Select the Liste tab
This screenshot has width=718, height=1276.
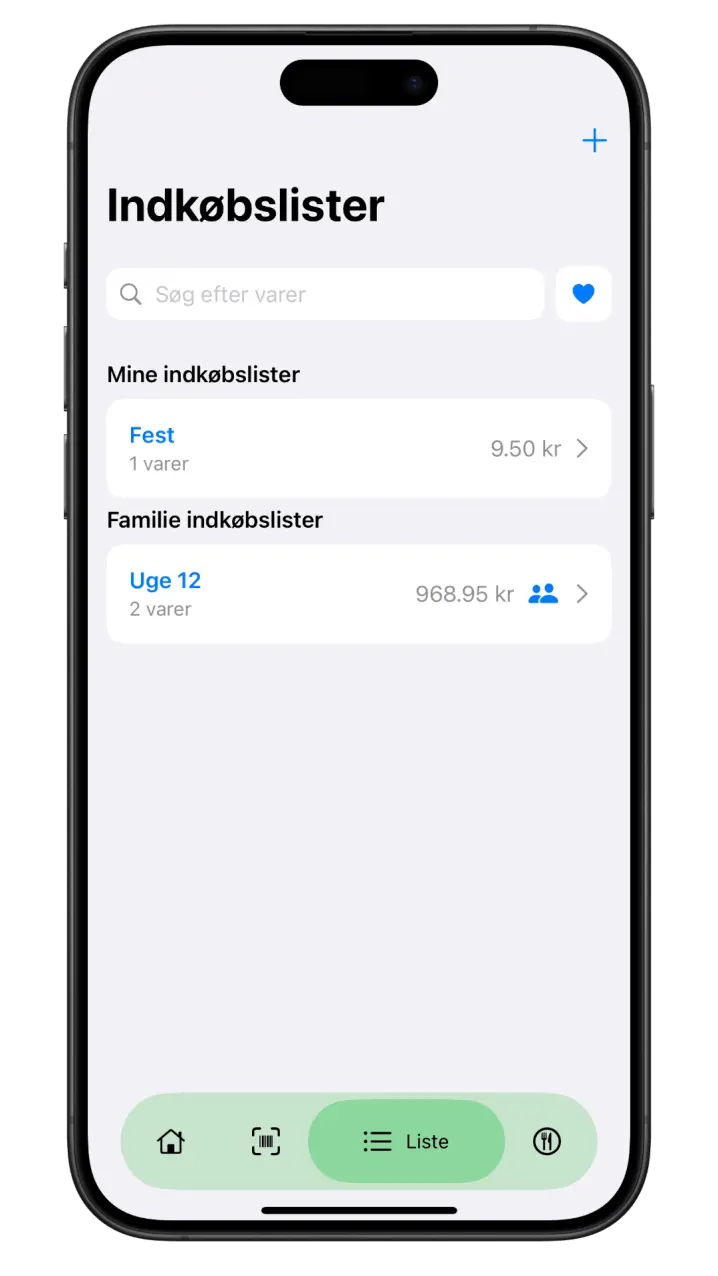(406, 1141)
